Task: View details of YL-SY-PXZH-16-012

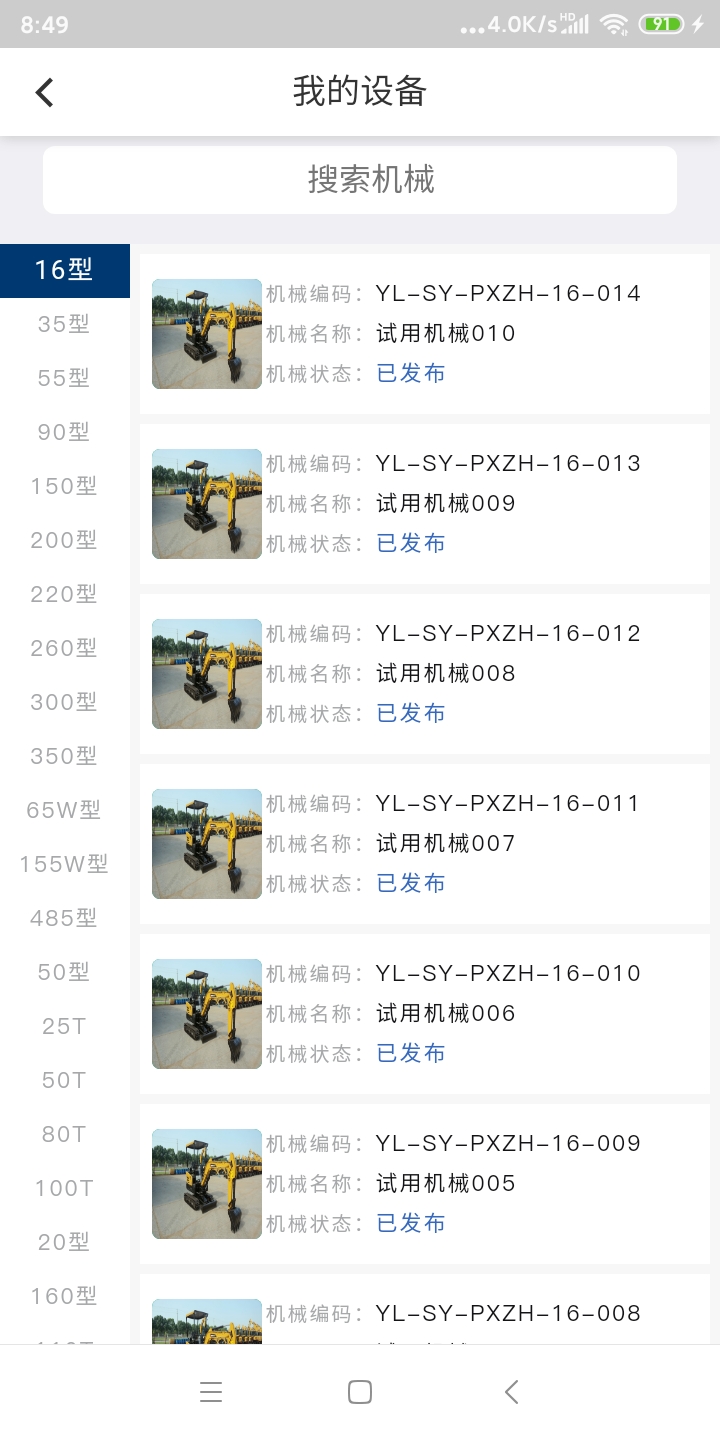Action: point(425,674)
